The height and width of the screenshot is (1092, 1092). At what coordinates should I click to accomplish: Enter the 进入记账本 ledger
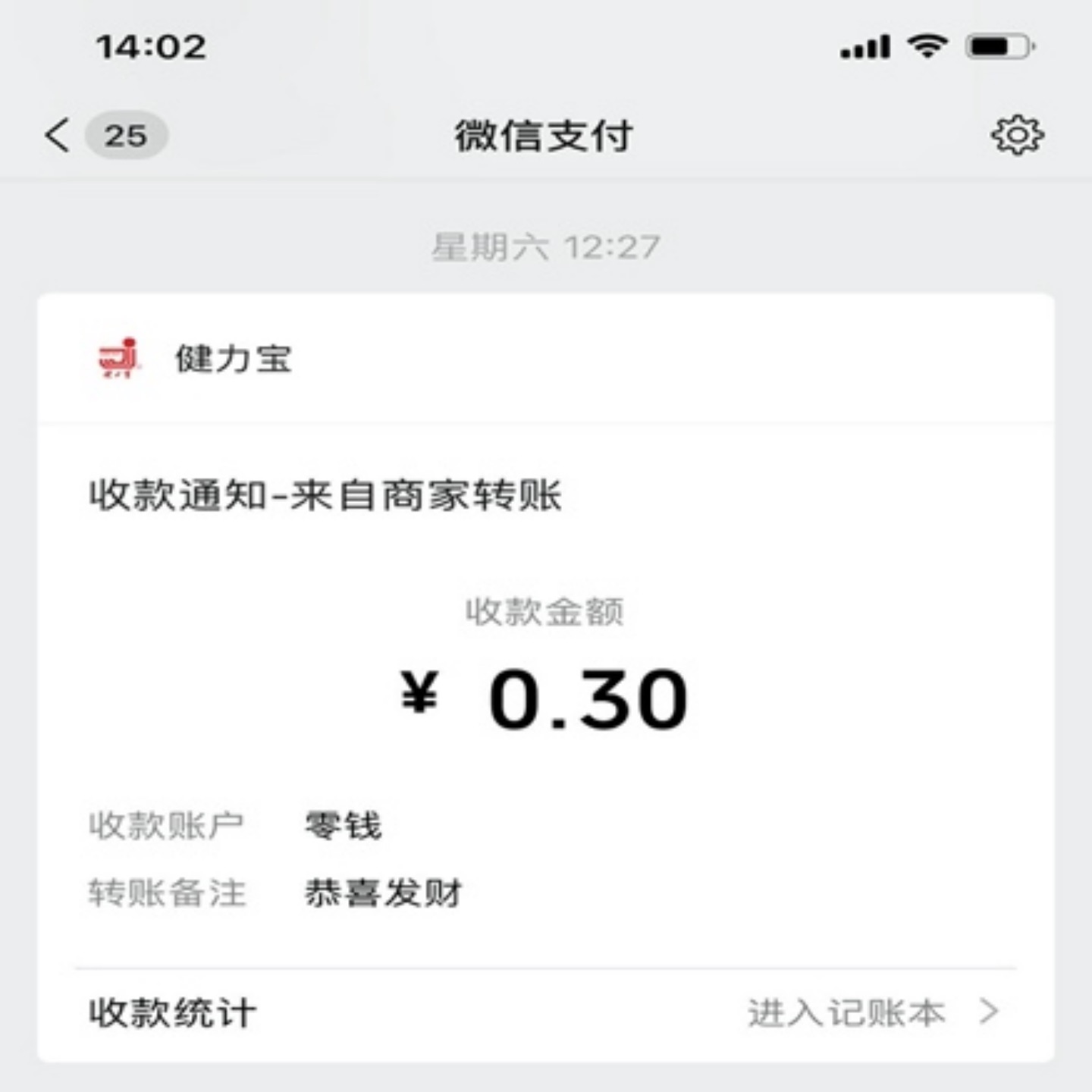[x=872, y=1013]
